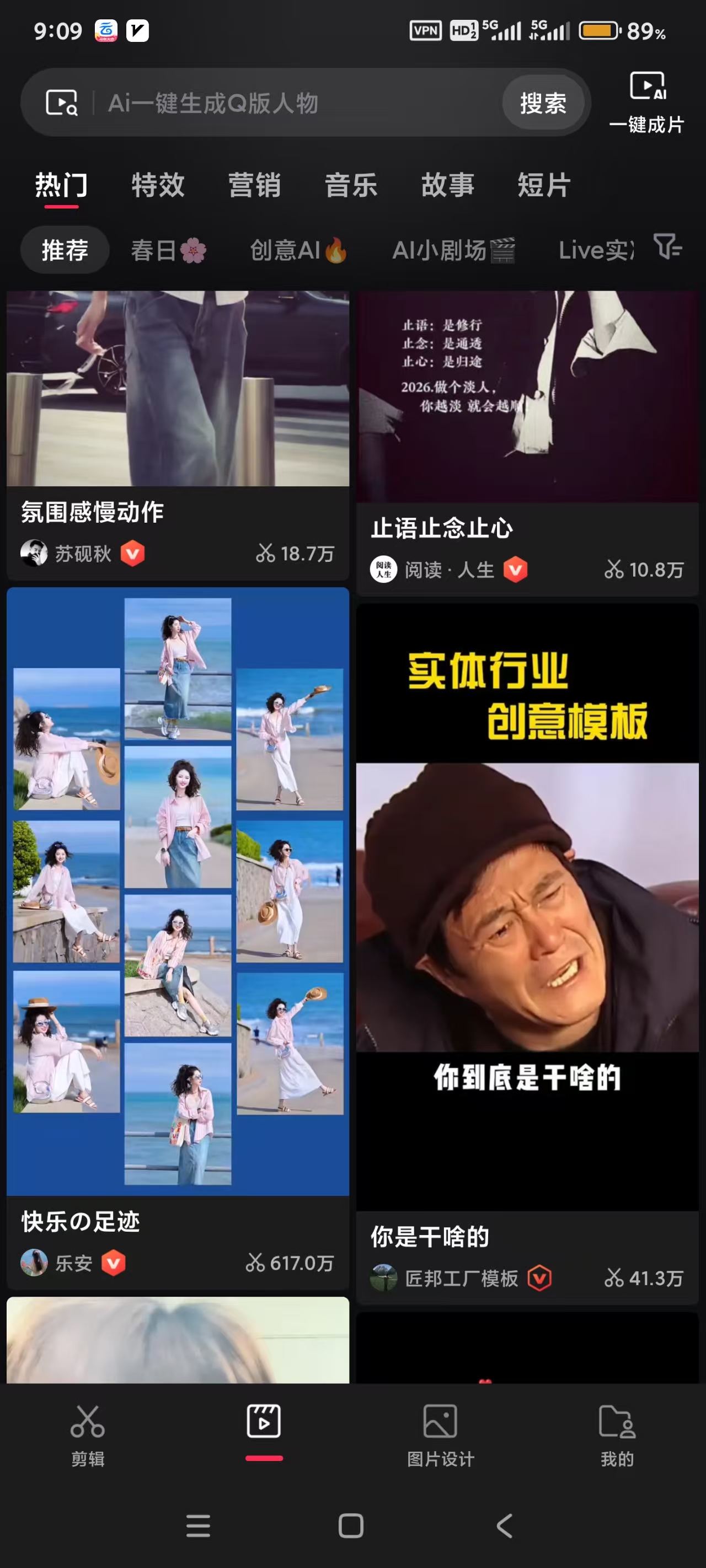
Task: Select the 创意AI chip
Action: (298, 250)
